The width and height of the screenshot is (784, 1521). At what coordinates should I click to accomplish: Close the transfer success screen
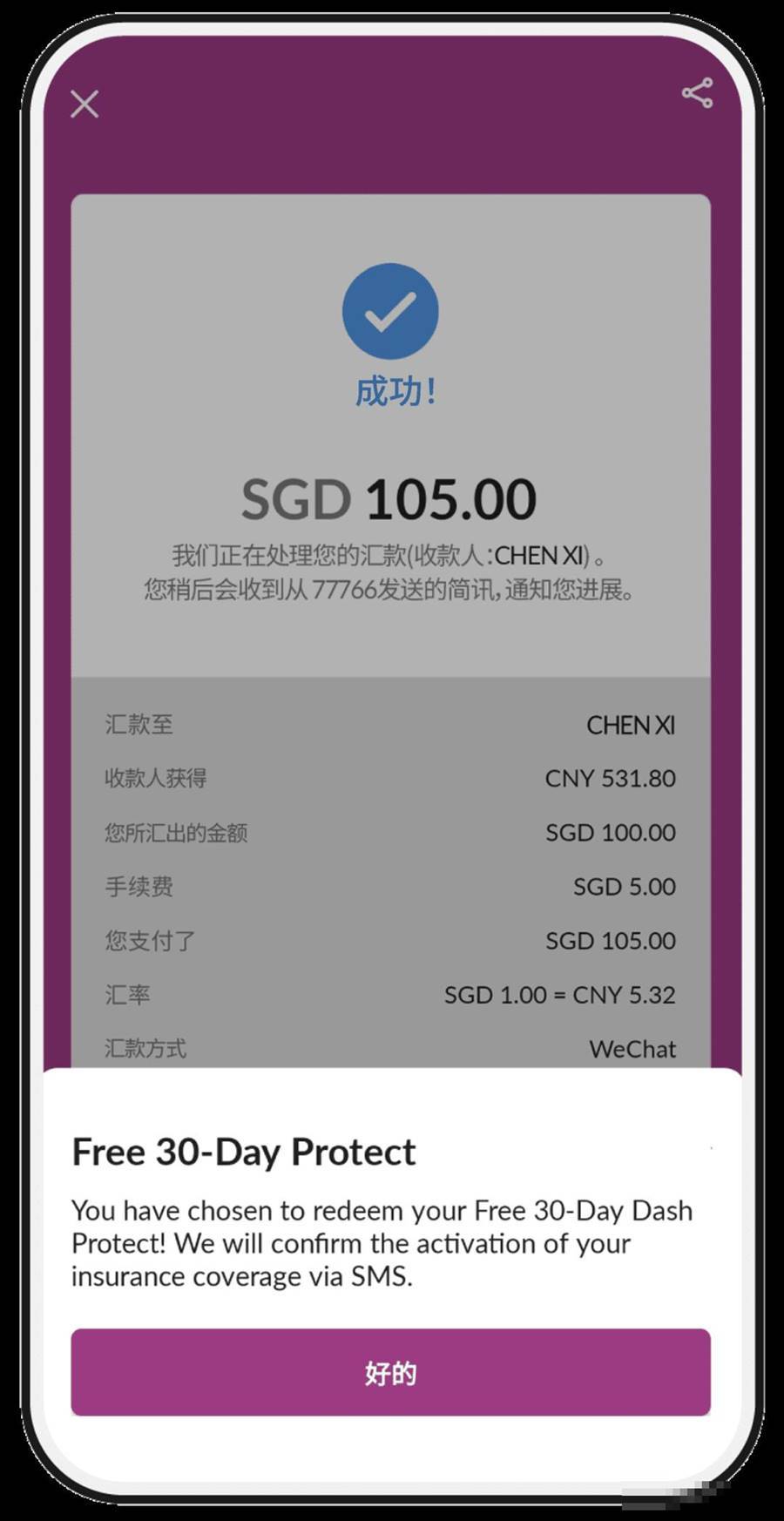click(84, 105)
